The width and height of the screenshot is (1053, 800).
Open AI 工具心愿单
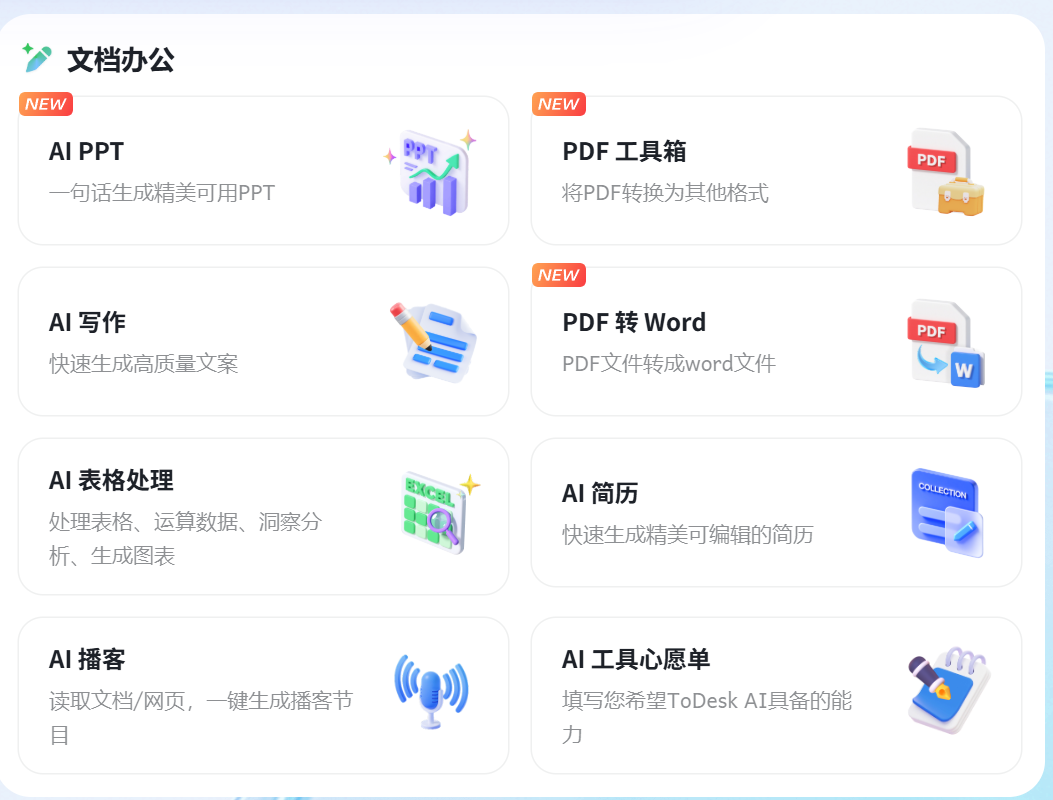[x=776, y=696]
